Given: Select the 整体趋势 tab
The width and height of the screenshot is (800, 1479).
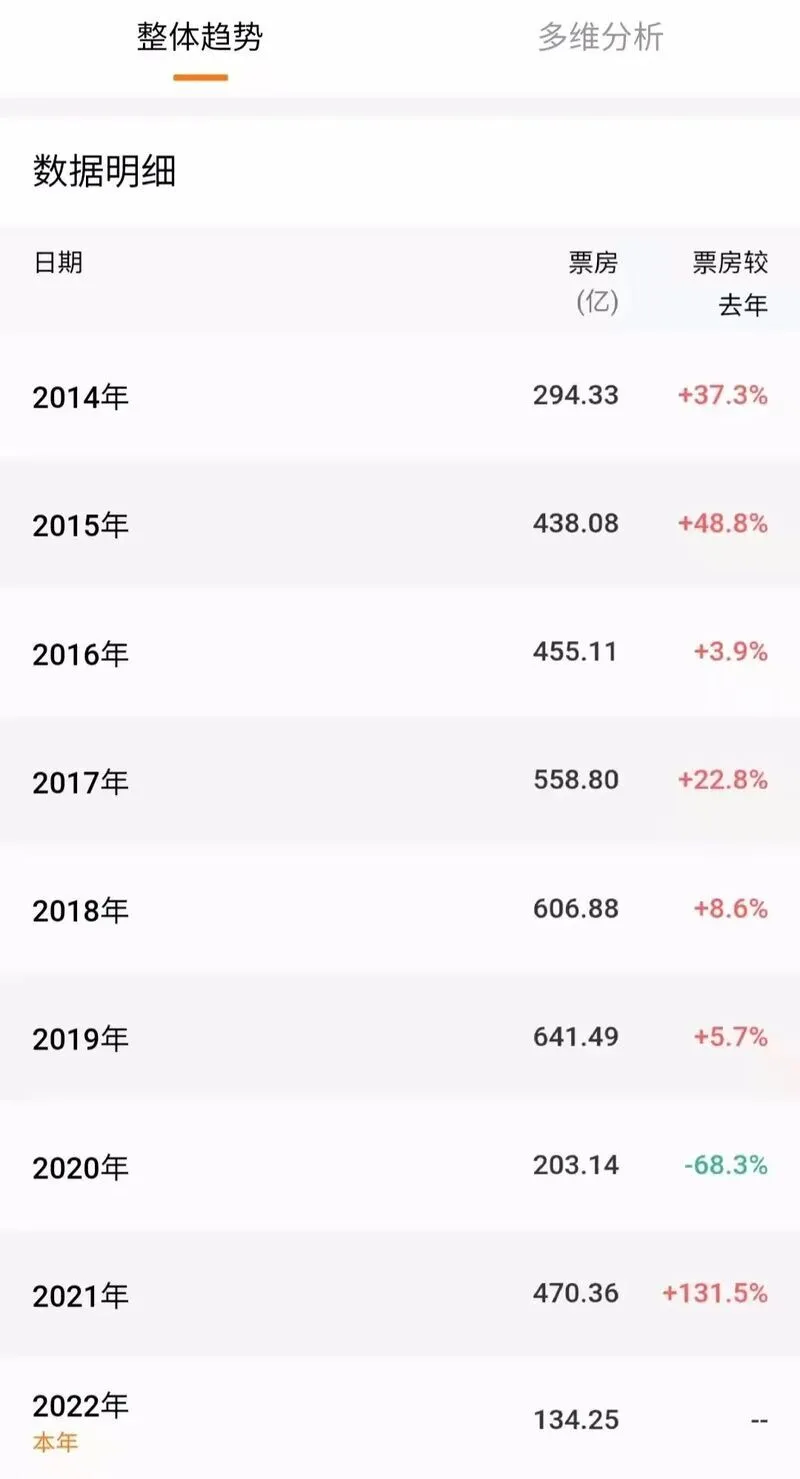Looking at the screenshot, I should pos(200,38).
